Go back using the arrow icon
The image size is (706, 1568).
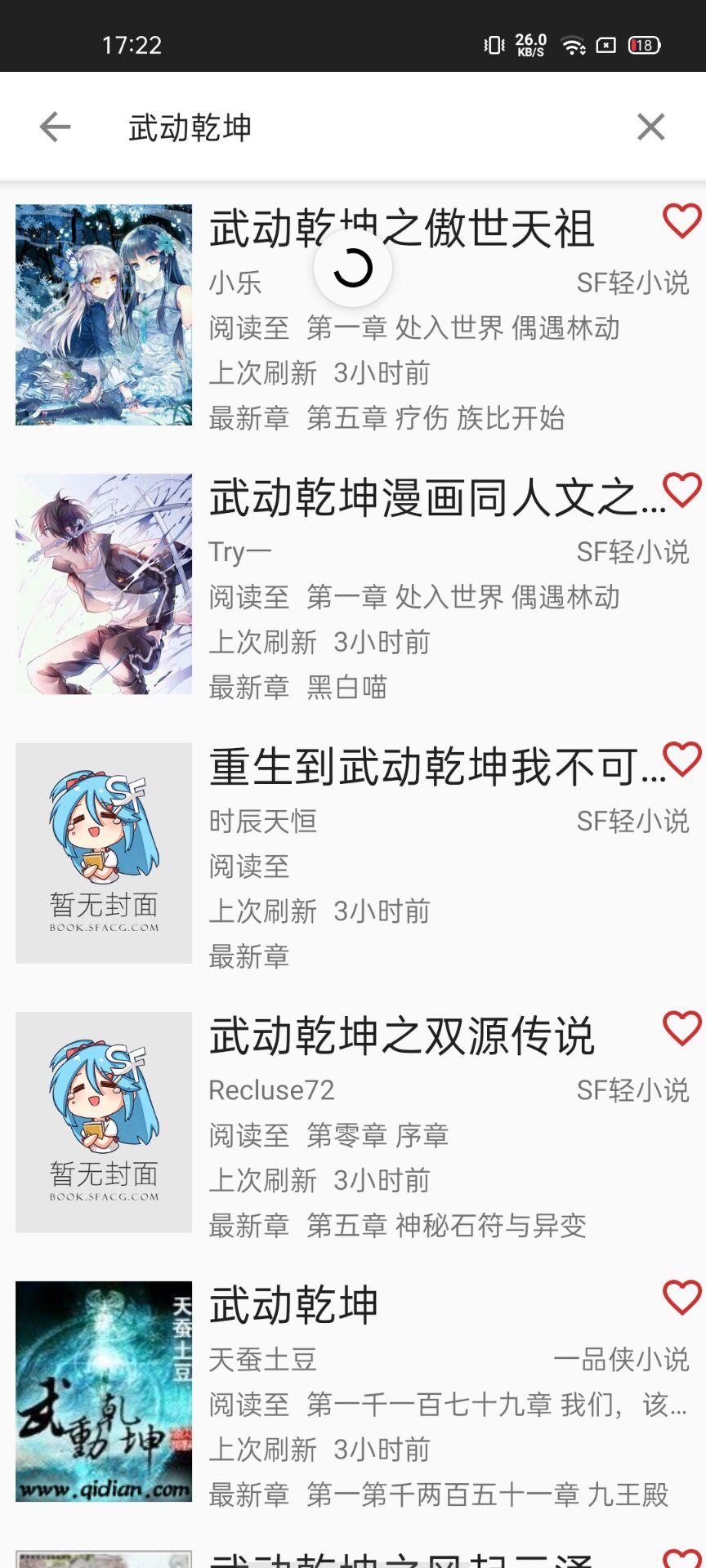pyautogui.click(x=56, y=127)
